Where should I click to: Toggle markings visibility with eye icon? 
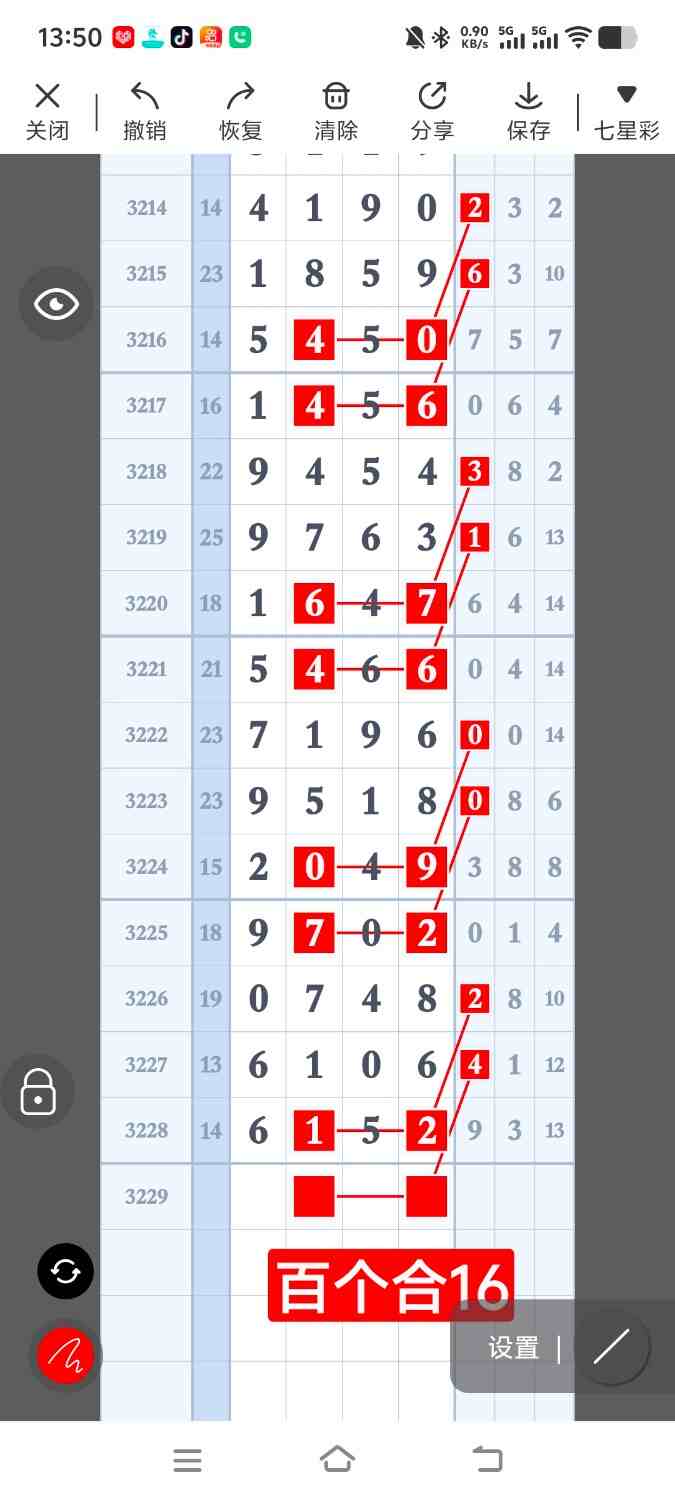(56, 304)
